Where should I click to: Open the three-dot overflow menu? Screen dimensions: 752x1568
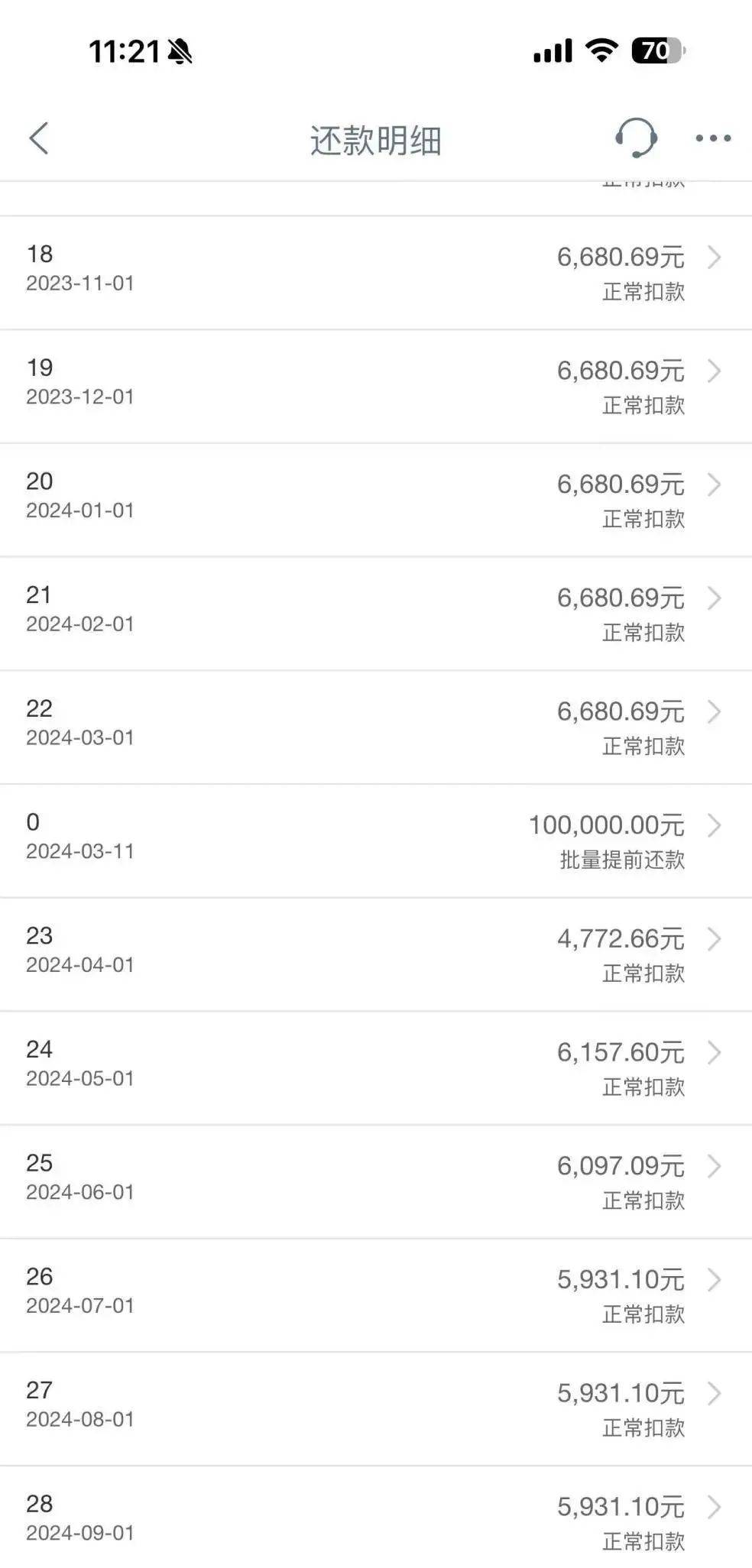pos(713,138)
